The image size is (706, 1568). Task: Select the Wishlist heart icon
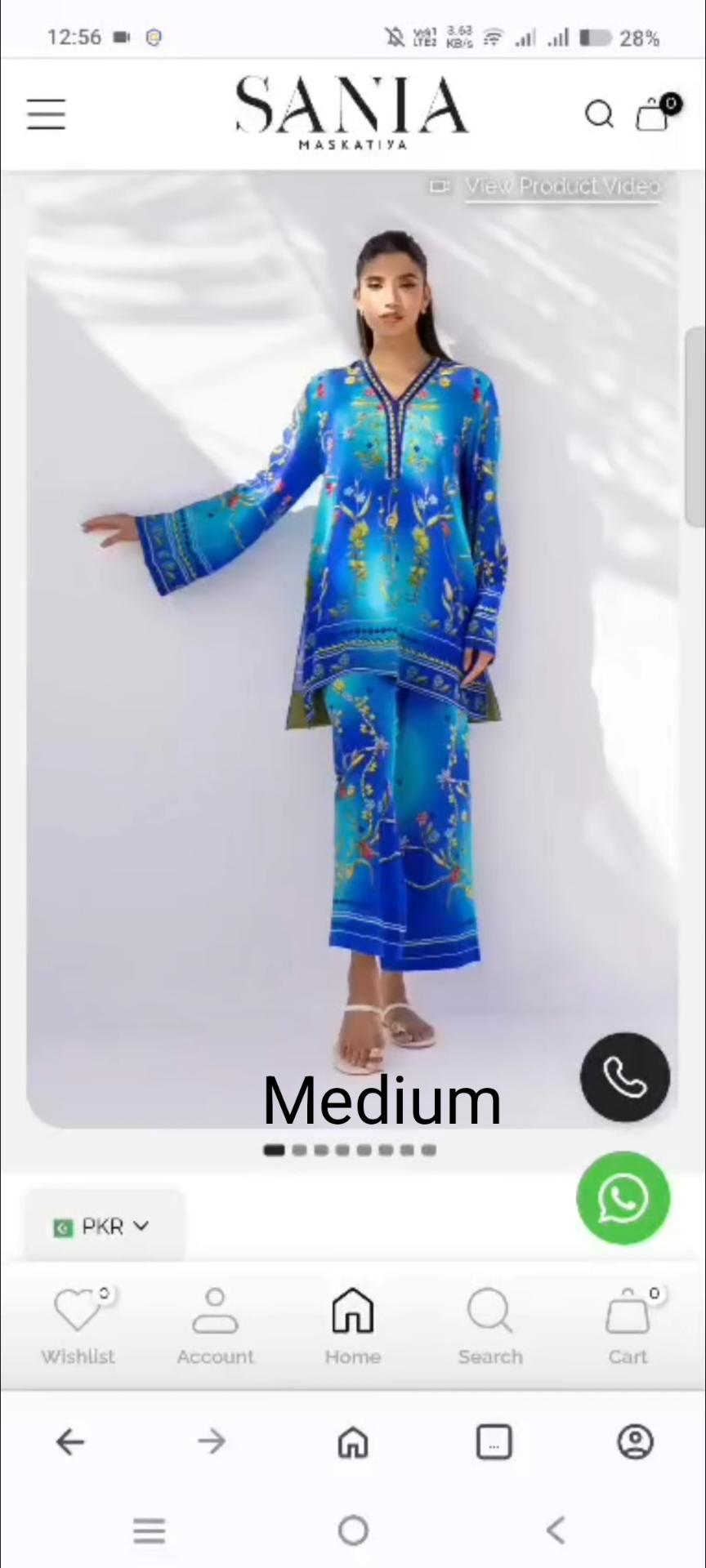(78, 1323)
